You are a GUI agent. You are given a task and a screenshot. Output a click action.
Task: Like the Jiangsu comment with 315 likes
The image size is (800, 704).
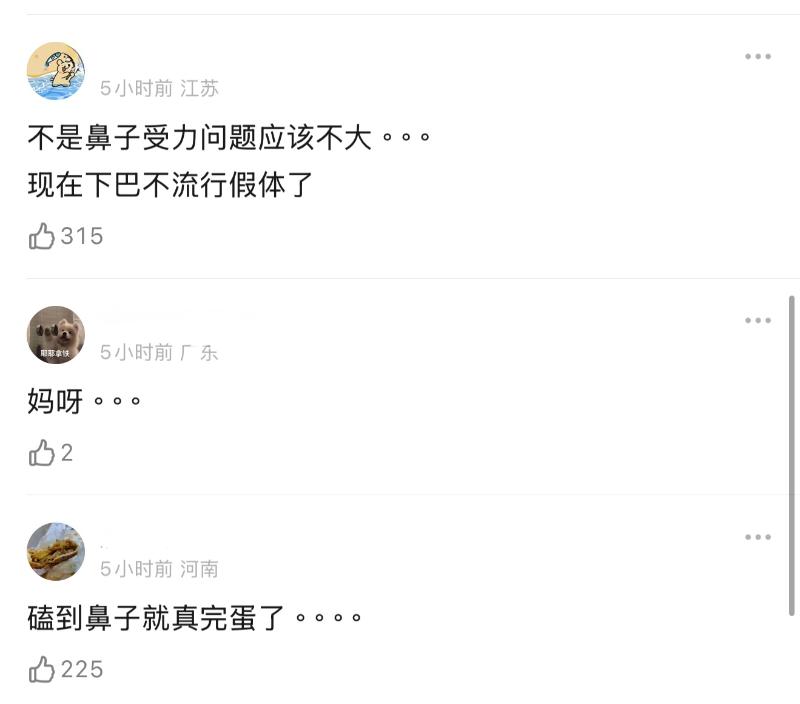(42, 237)
